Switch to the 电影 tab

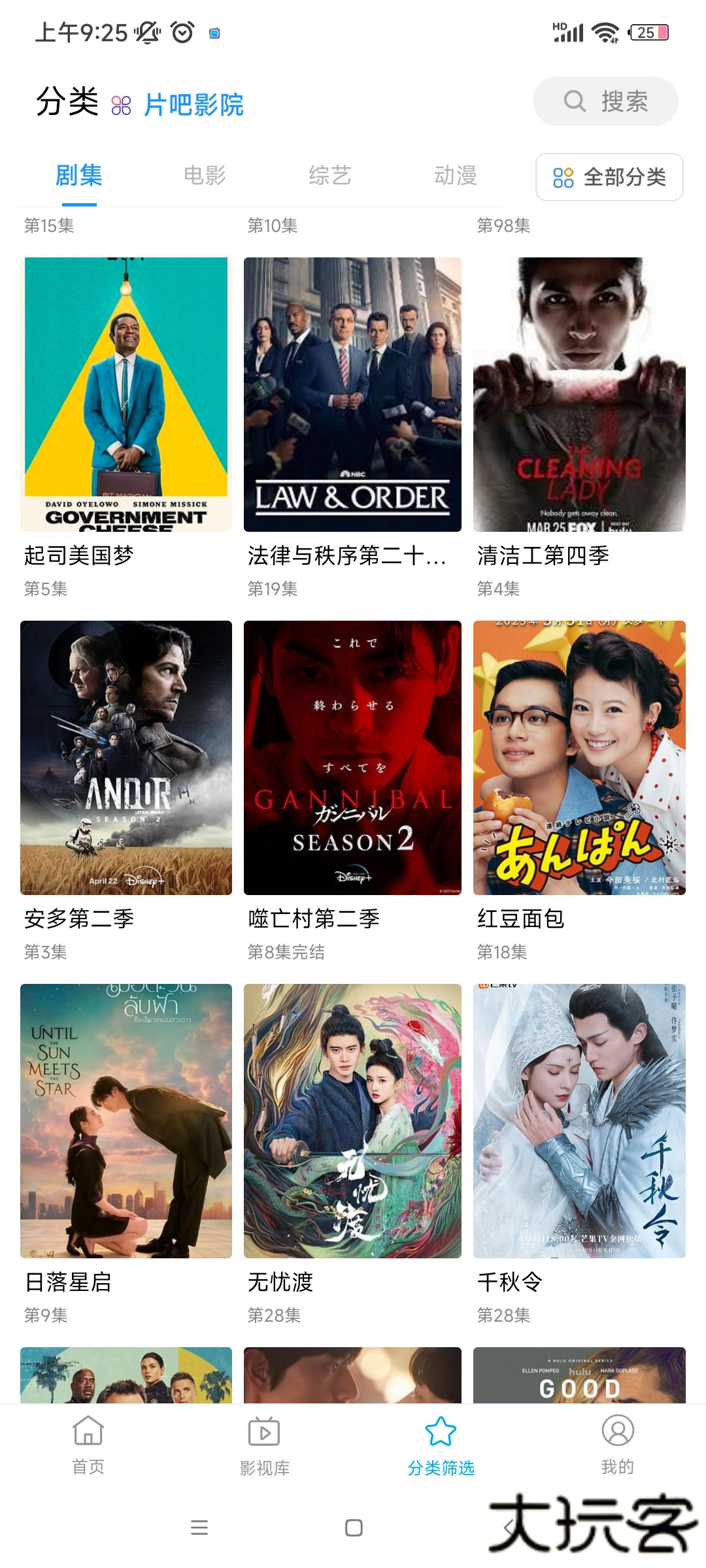(x=205, y=175)
